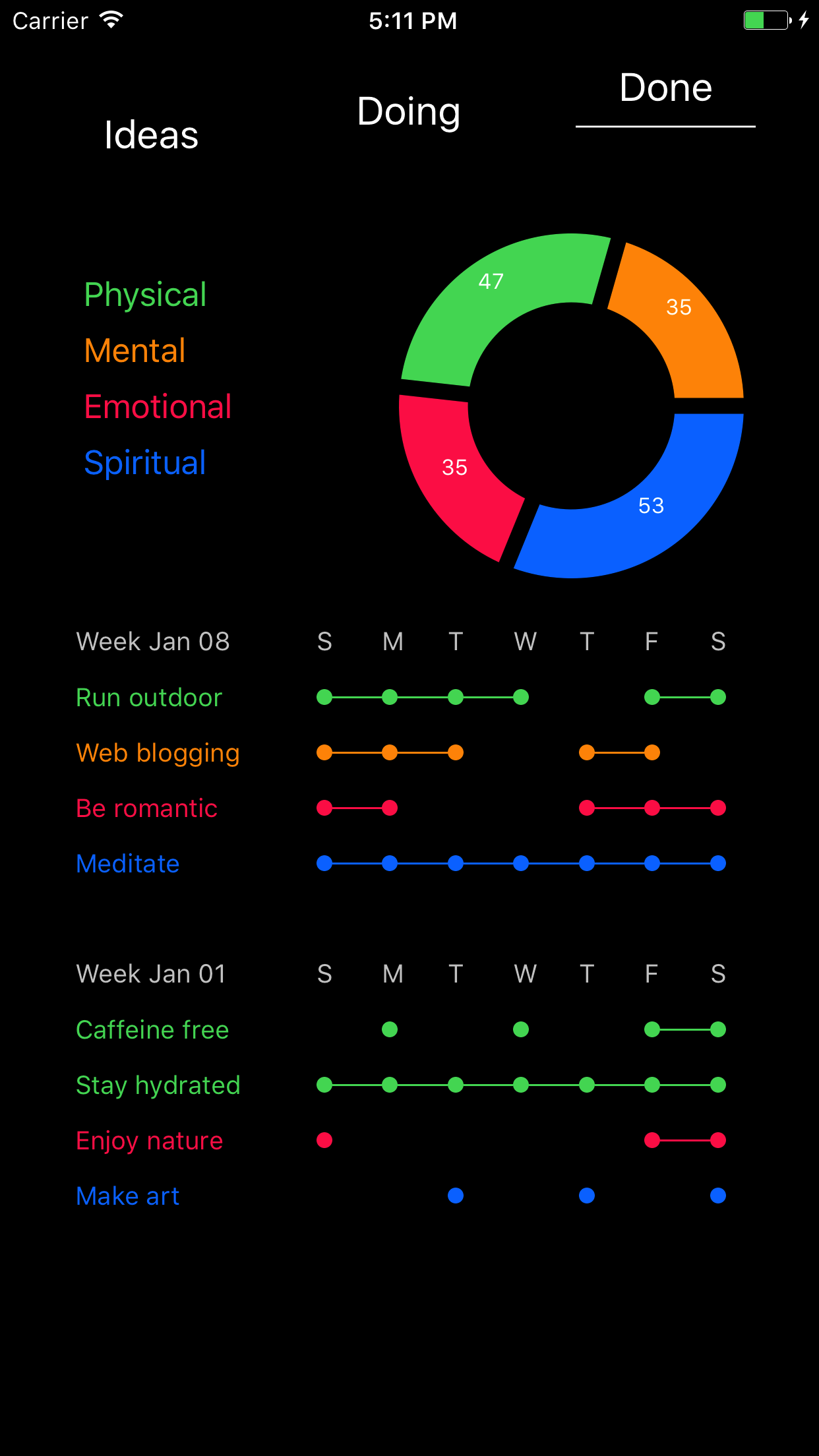819x1456 pixels.
Task: Tap the Spiritual category label
Action: (145, 463)
